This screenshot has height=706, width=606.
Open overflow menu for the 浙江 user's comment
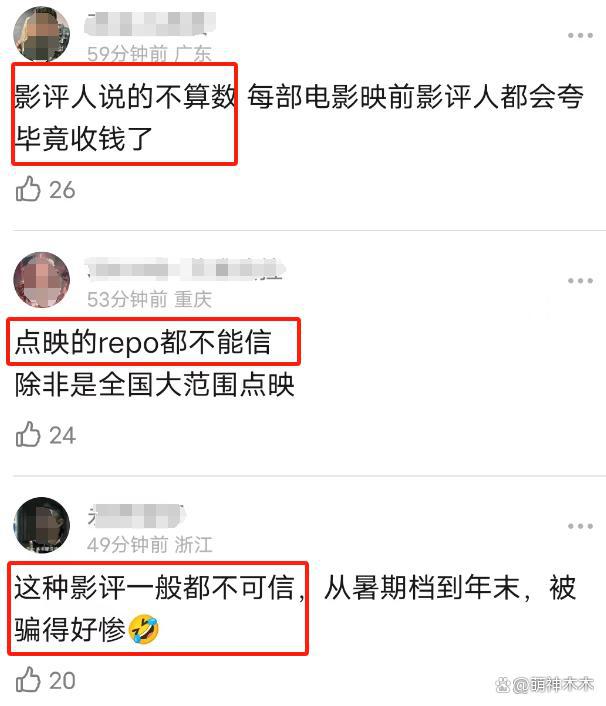[580, 526]
